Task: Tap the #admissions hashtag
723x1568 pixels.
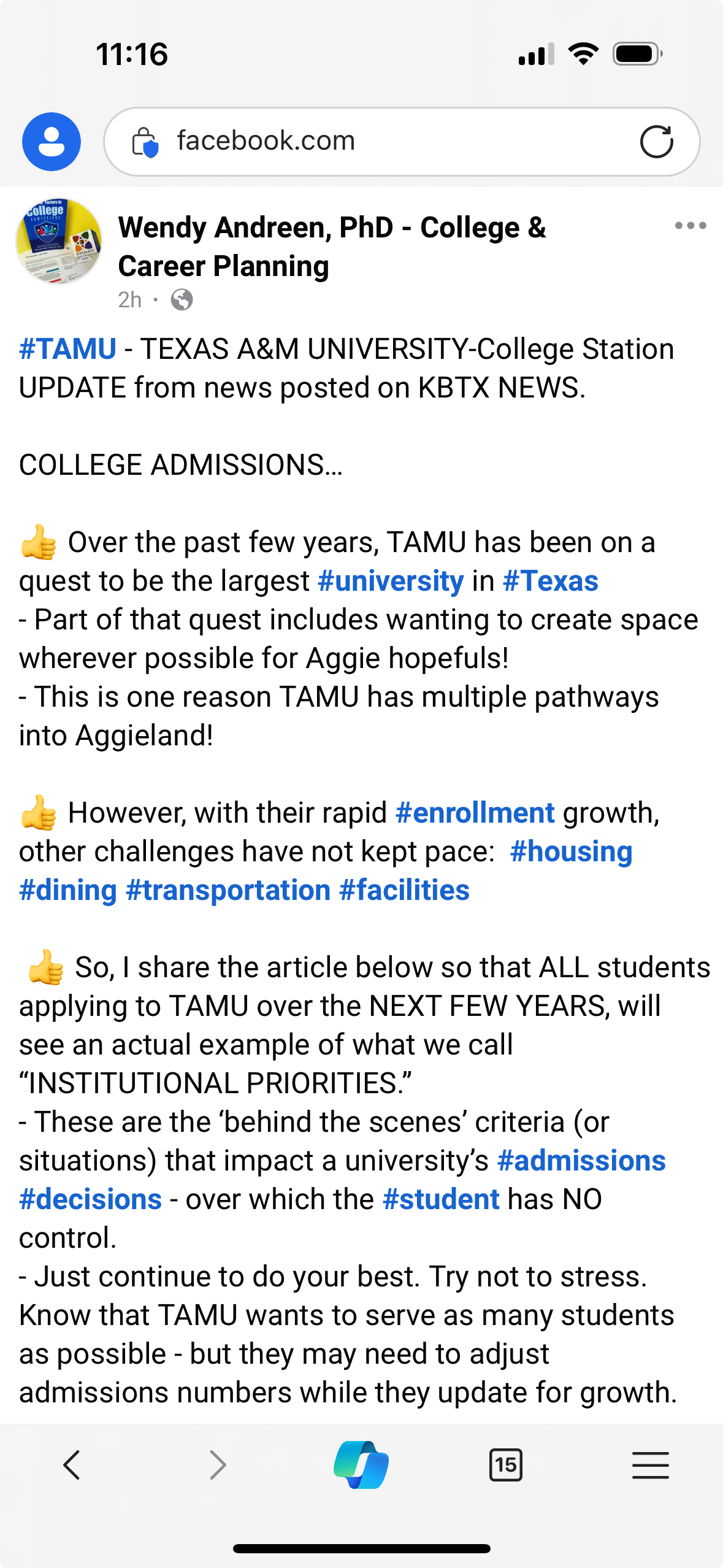Action: pyautogui.click(x=581, y=1161)
